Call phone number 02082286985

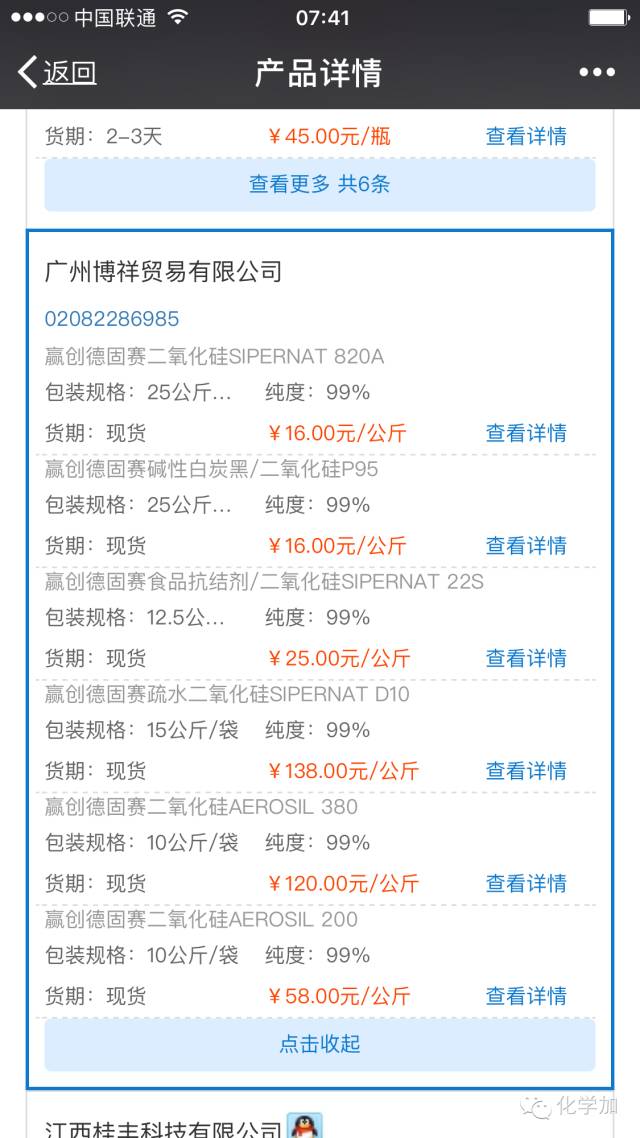click(x=112, y=319)
